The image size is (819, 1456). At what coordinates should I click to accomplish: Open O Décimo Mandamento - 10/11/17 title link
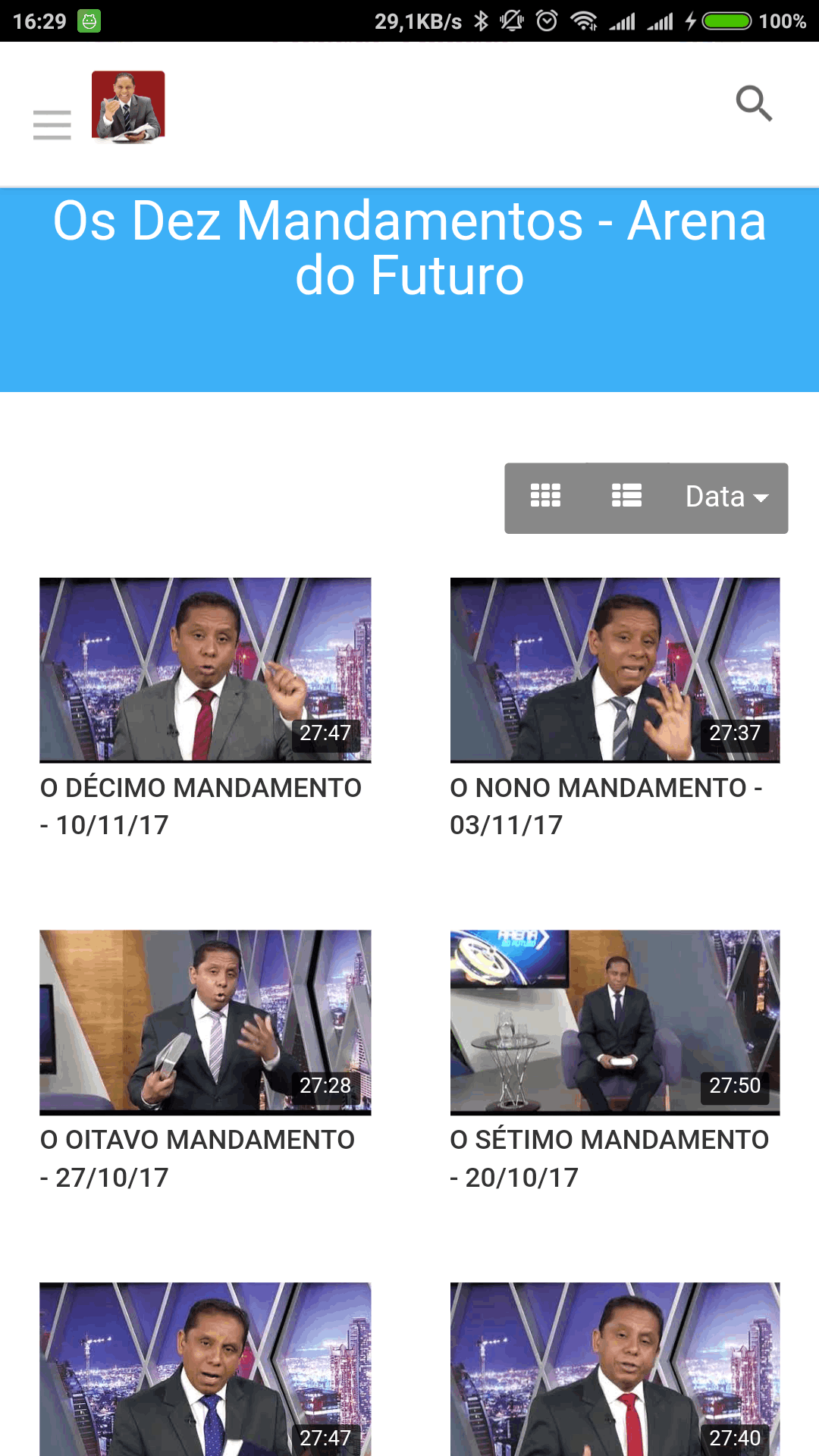click(200, 806)
